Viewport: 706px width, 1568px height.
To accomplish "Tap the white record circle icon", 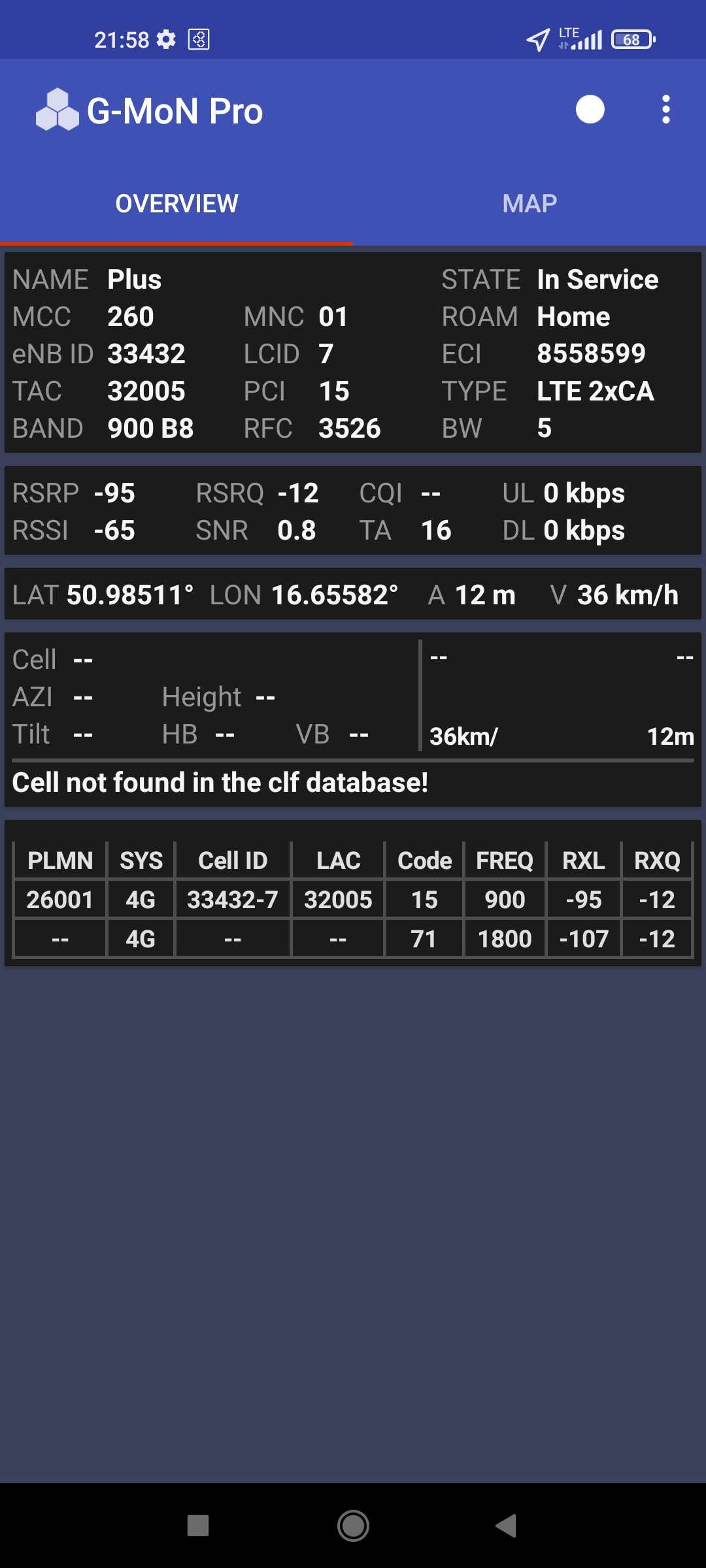I will point(590,110).
